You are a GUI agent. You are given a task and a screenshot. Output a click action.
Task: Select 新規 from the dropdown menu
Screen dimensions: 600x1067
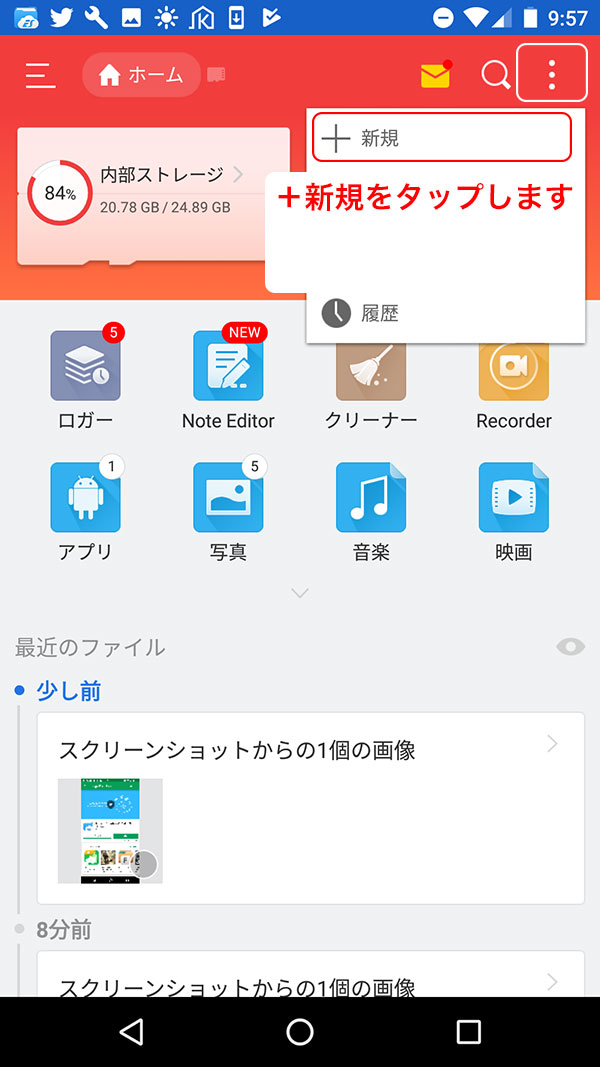[441, 138]
